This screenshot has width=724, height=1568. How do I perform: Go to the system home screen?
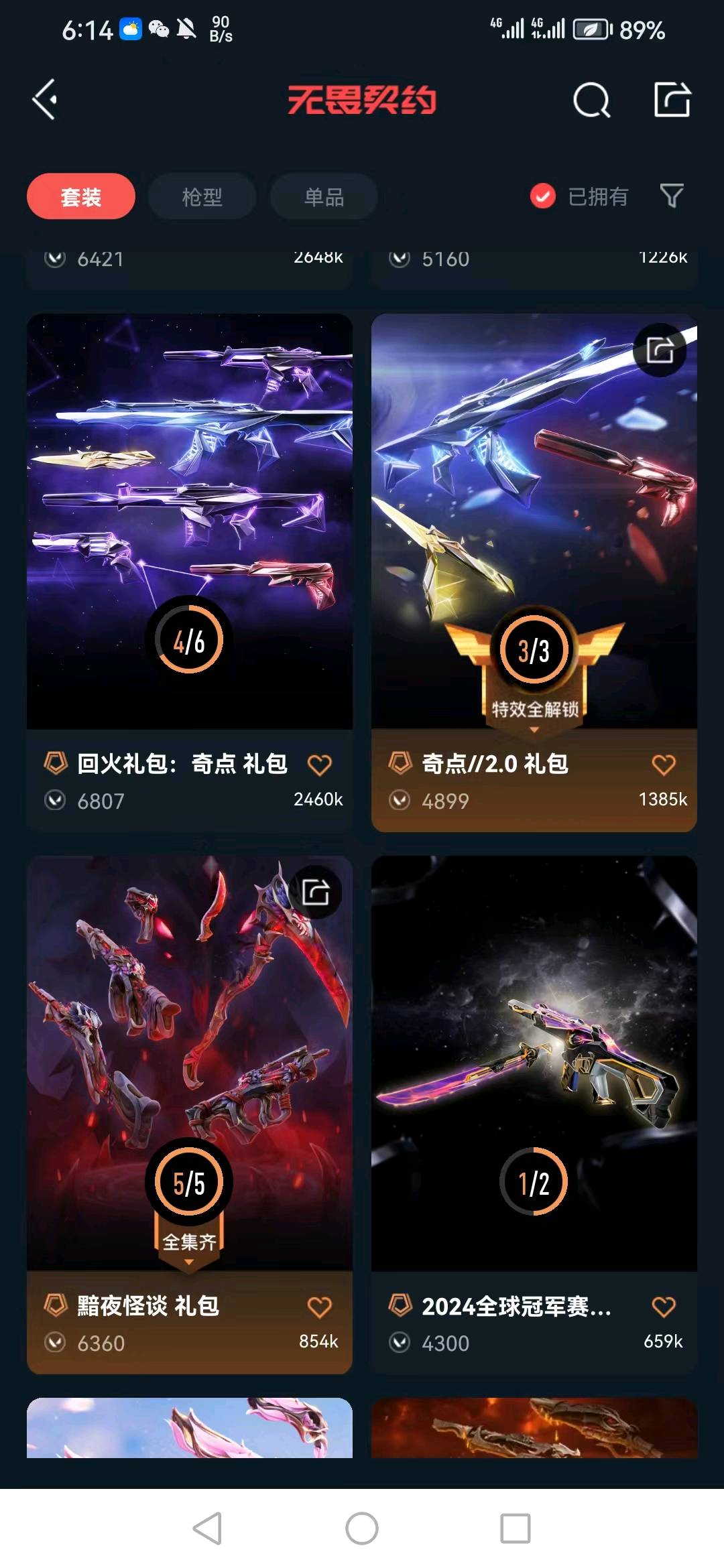click(x=362, y=1528)
